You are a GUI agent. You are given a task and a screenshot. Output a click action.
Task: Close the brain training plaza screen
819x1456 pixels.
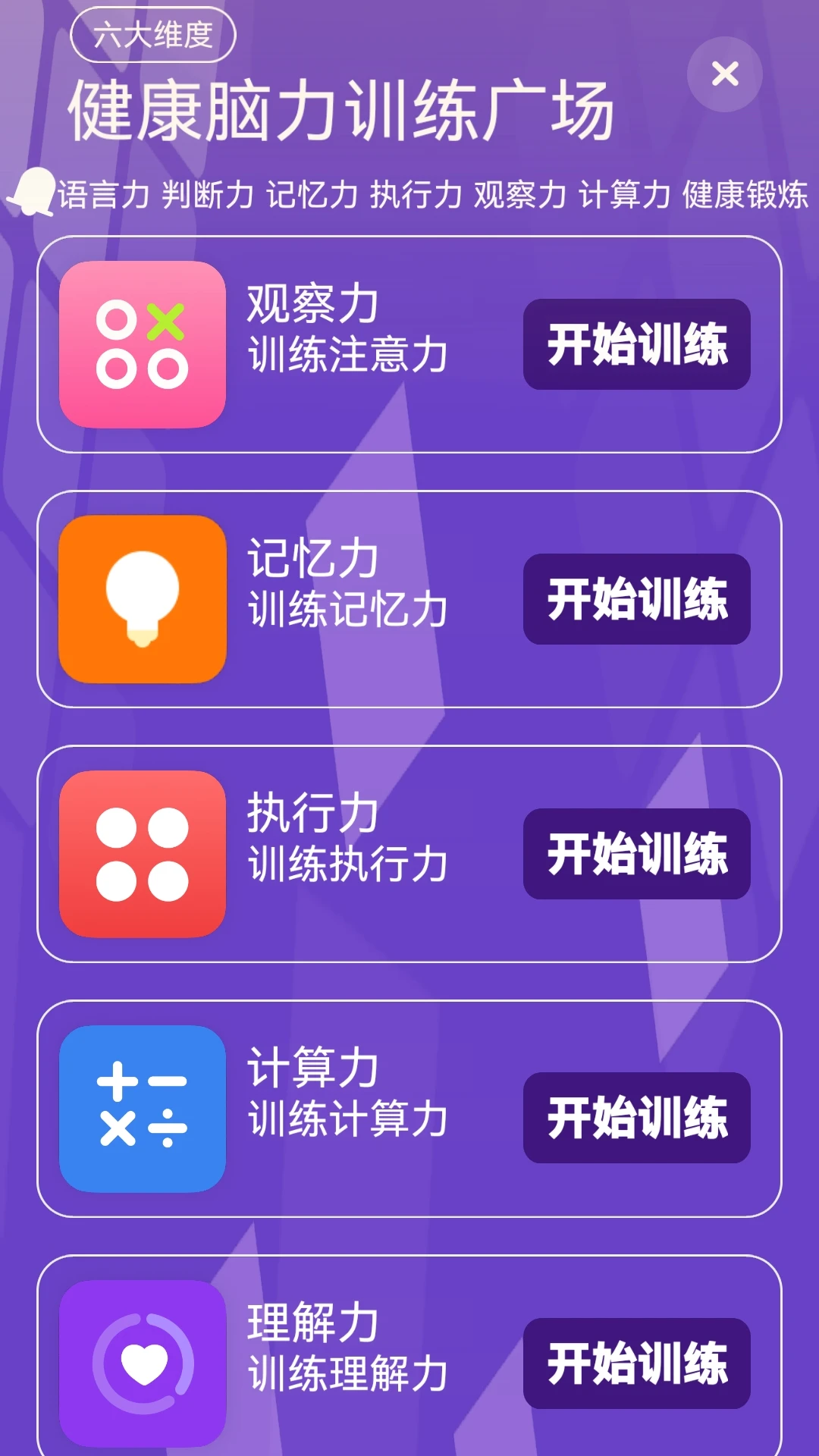[725, 74]
